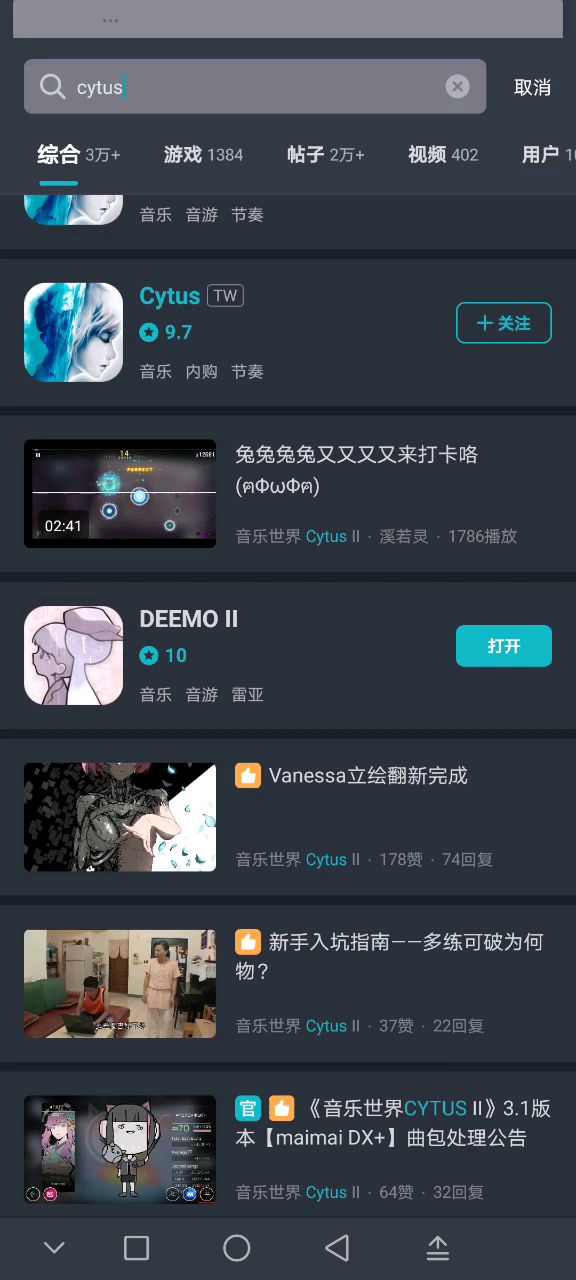The height and width of the screenshot is (1280, 576).
Task: Switch to the 用户 tab
Action: 548,155
